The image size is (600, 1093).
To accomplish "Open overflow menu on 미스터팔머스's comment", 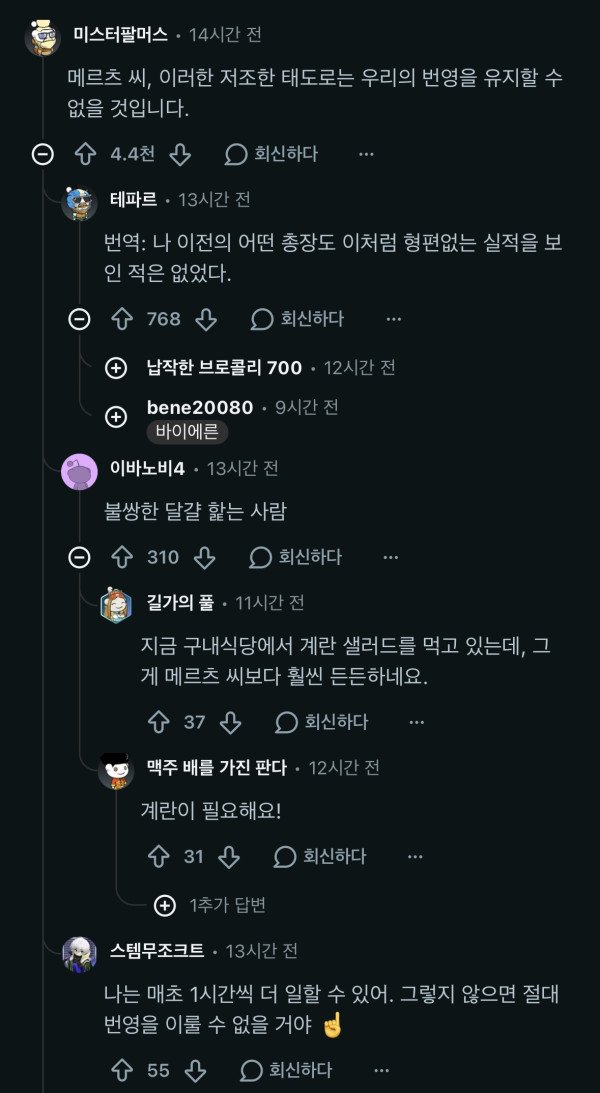I will [x=366, y=154].
